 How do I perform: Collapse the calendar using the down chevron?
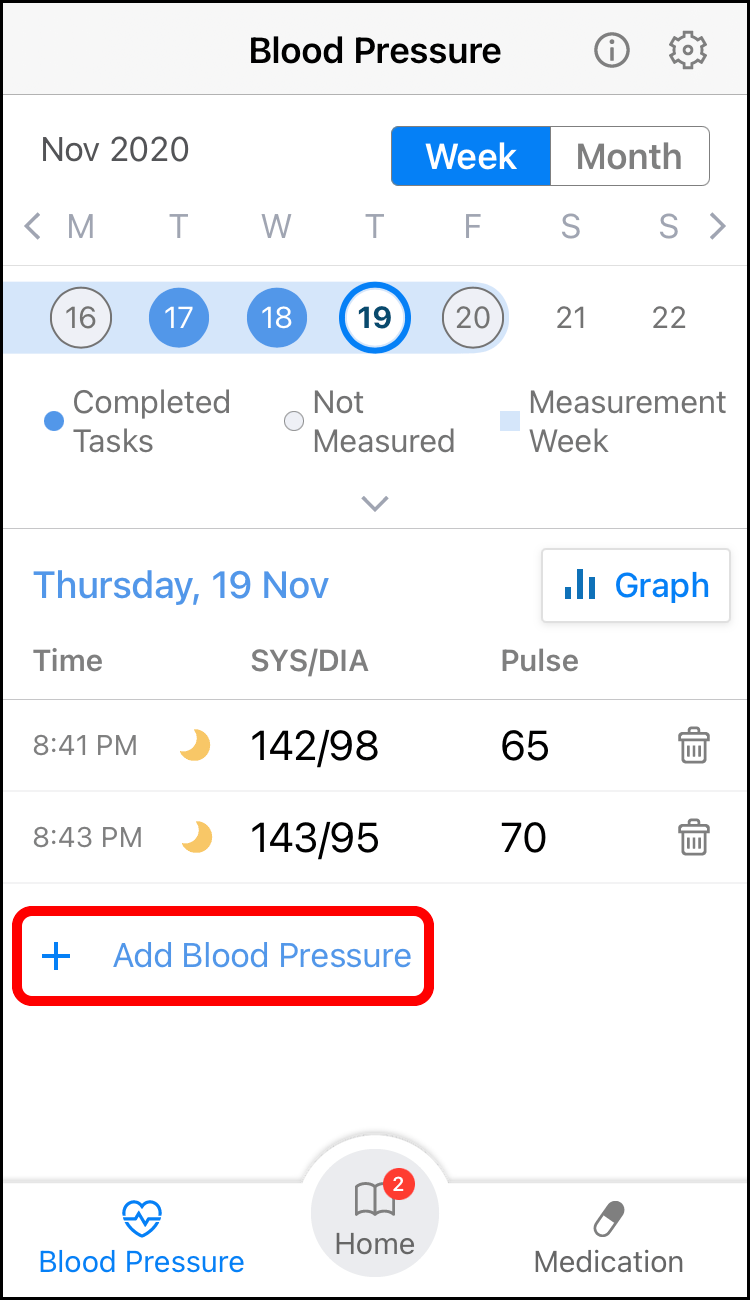click(374, 503)
